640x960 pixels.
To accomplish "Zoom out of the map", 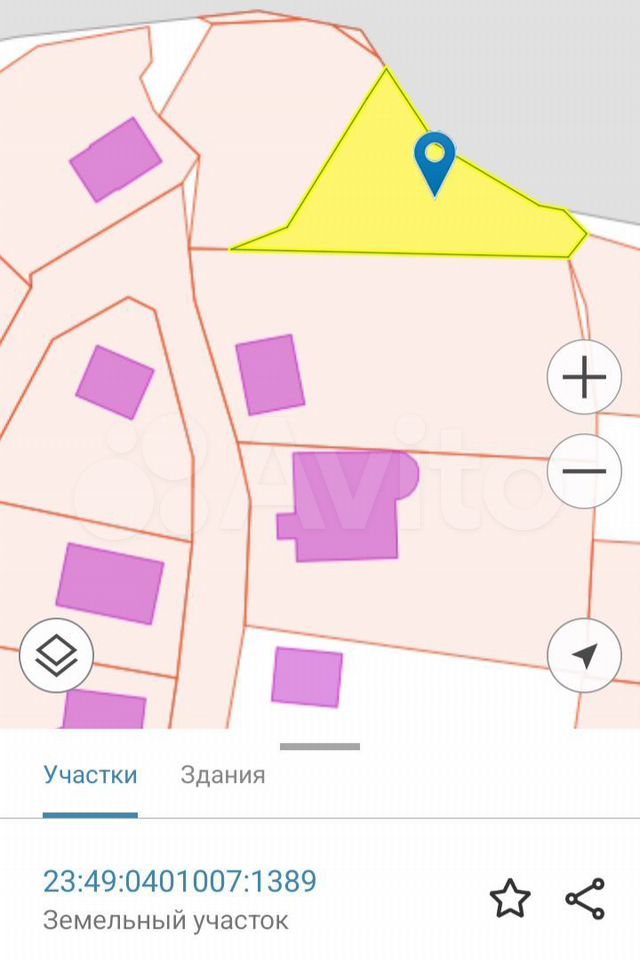I will click(x=584, y=470).
